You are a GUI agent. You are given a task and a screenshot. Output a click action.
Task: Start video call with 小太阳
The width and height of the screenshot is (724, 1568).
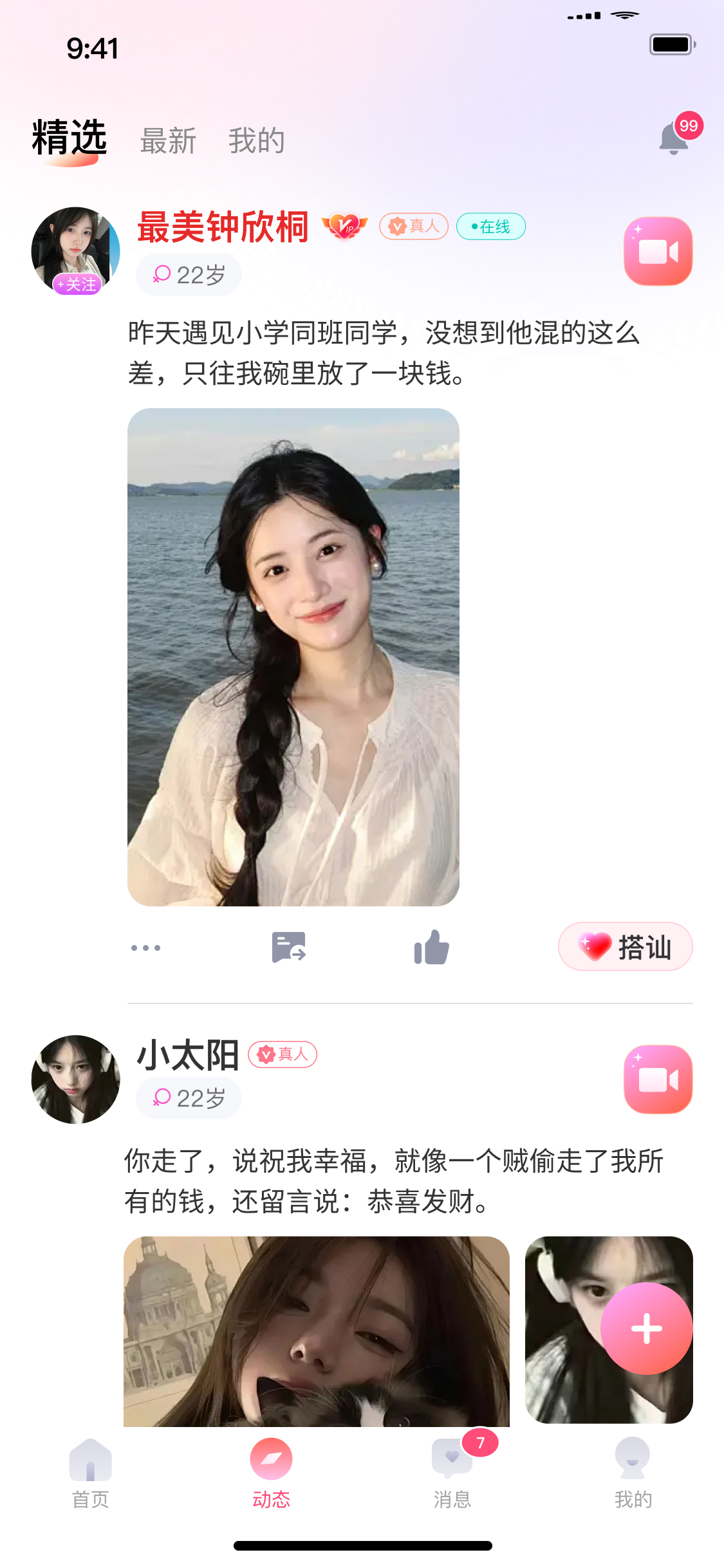tap(658, 1079)
